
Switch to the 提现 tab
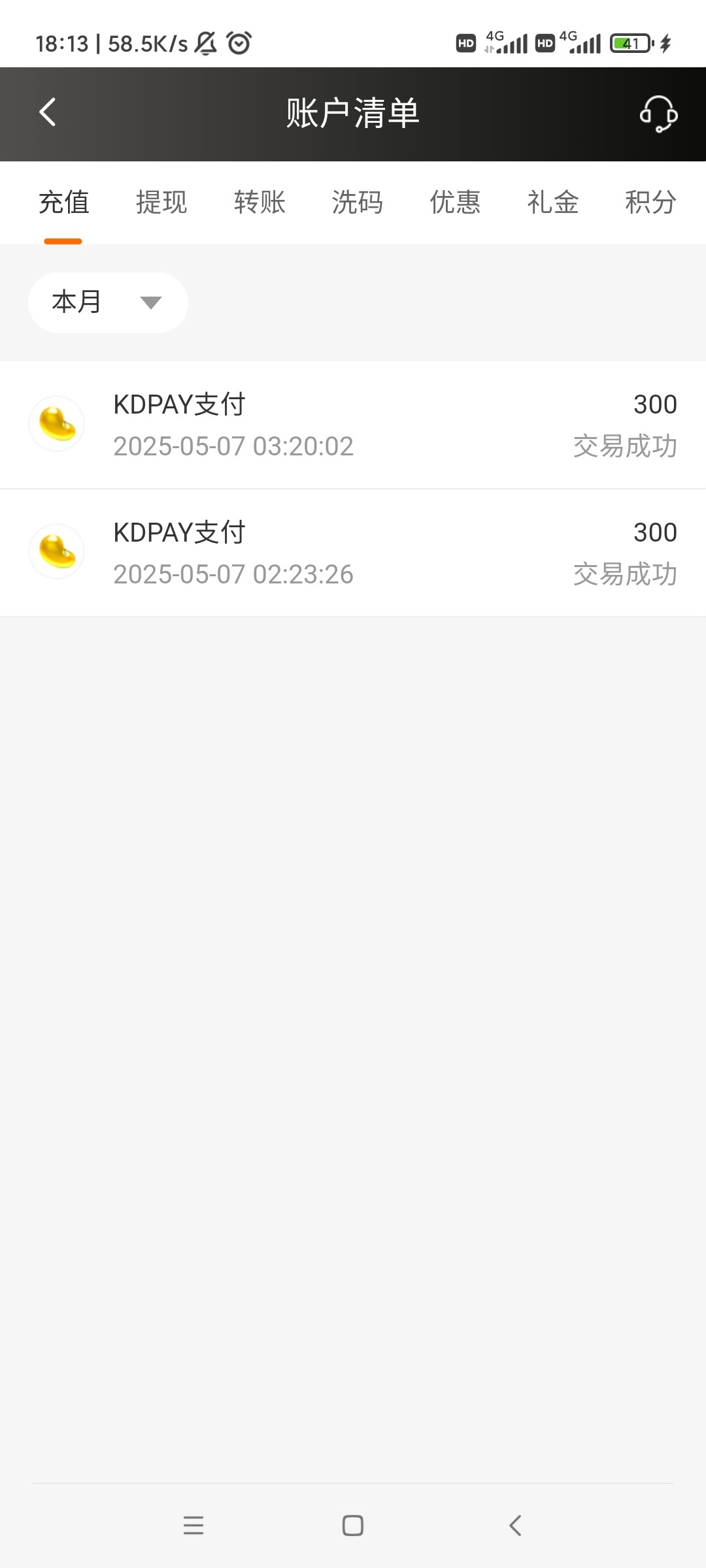(x=161, y=203)
